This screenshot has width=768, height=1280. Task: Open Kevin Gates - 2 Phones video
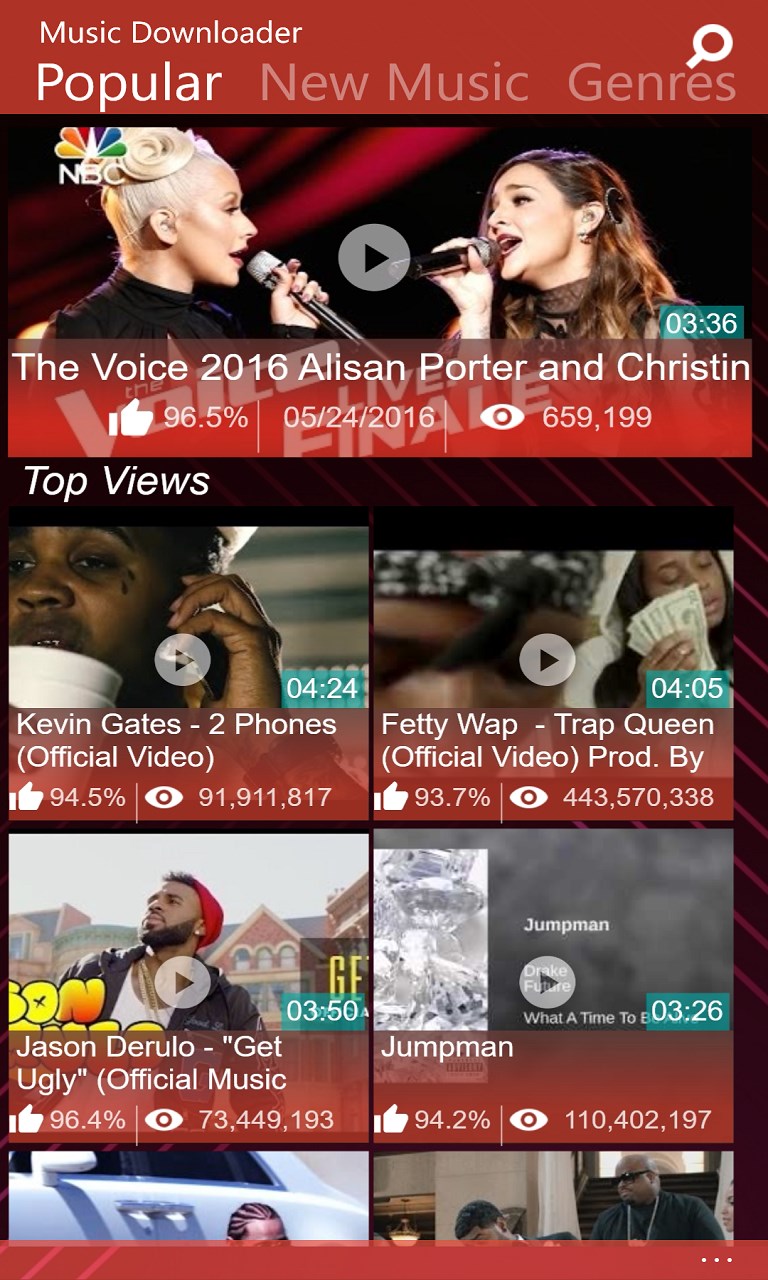click(x=183, y=660)
